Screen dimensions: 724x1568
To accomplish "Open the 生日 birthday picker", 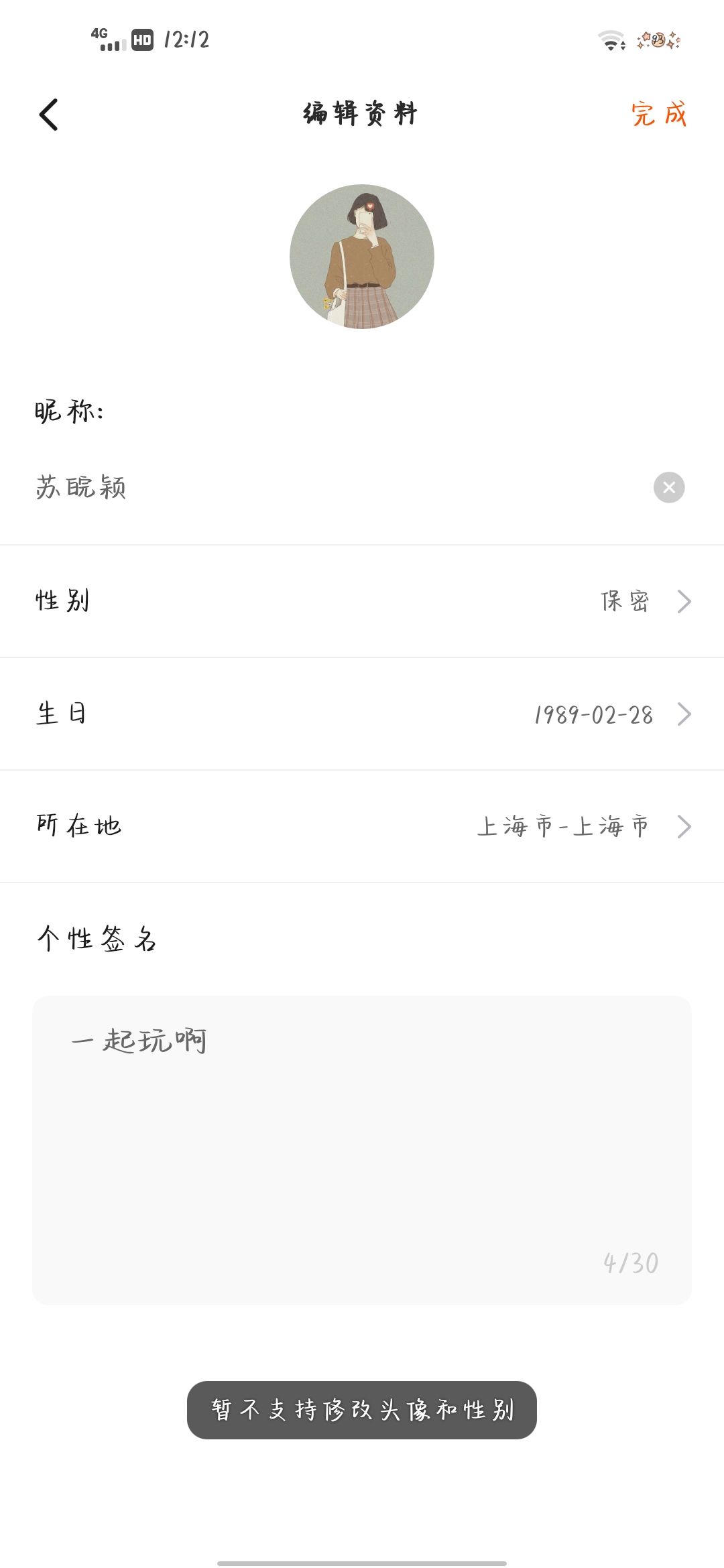I will (362, 714).
